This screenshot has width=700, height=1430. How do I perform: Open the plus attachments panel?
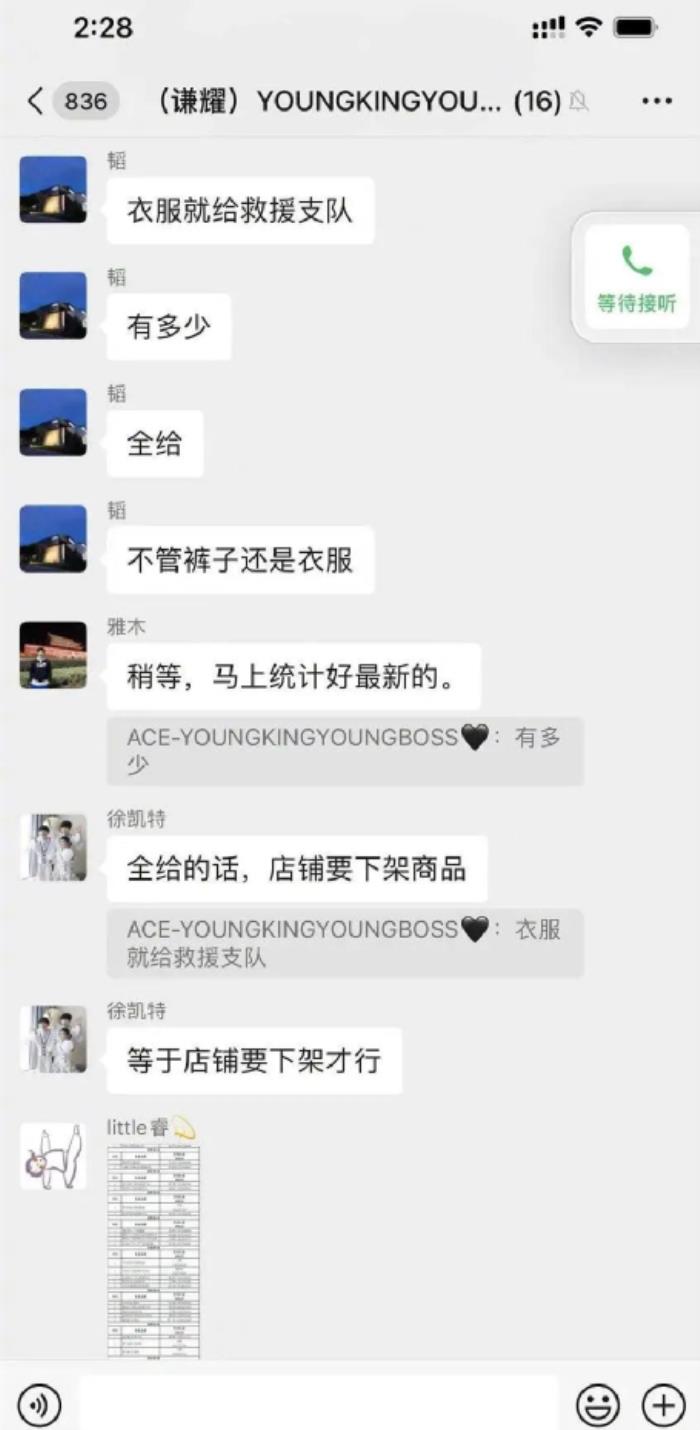tap(663, 1405)
